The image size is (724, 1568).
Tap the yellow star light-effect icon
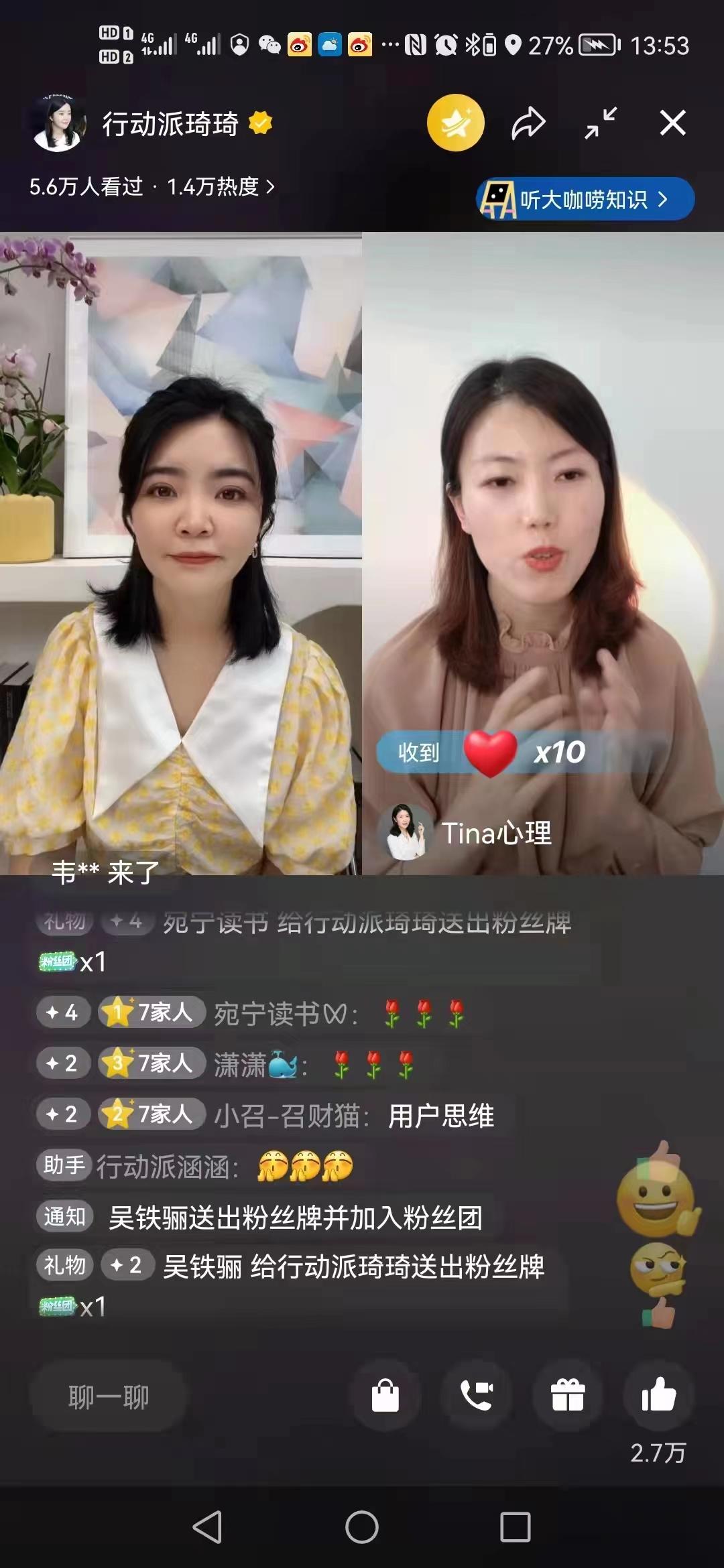[x=455, y=122]
